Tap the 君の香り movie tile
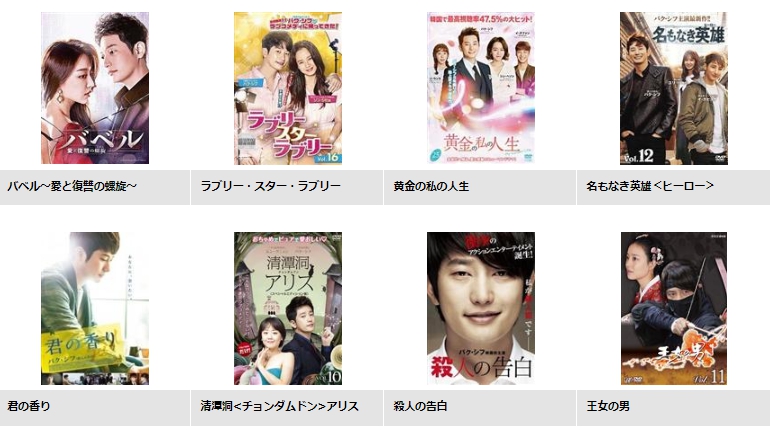 coord(95,308)
